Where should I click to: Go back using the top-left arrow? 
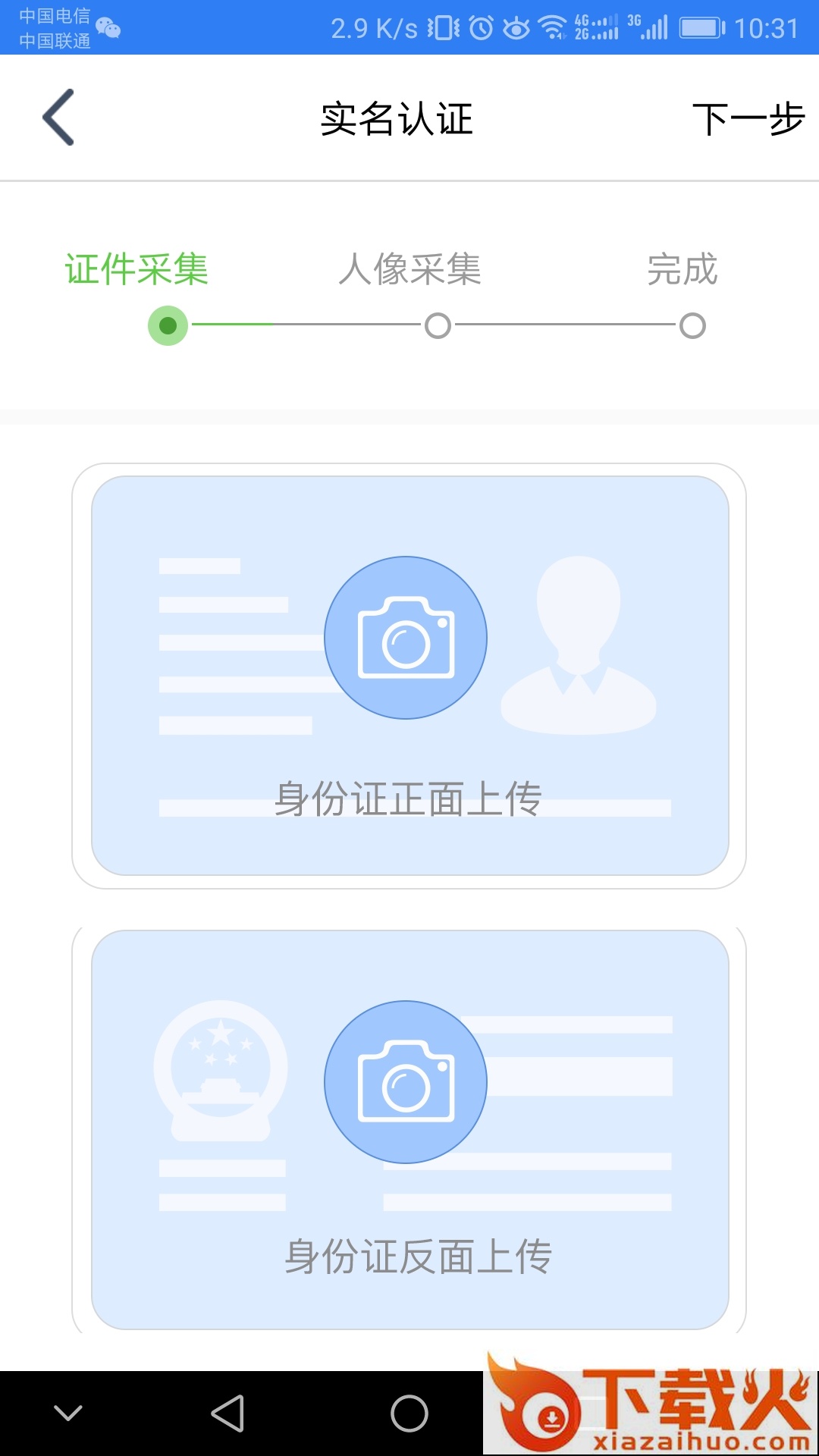click(x=58, y=118)
